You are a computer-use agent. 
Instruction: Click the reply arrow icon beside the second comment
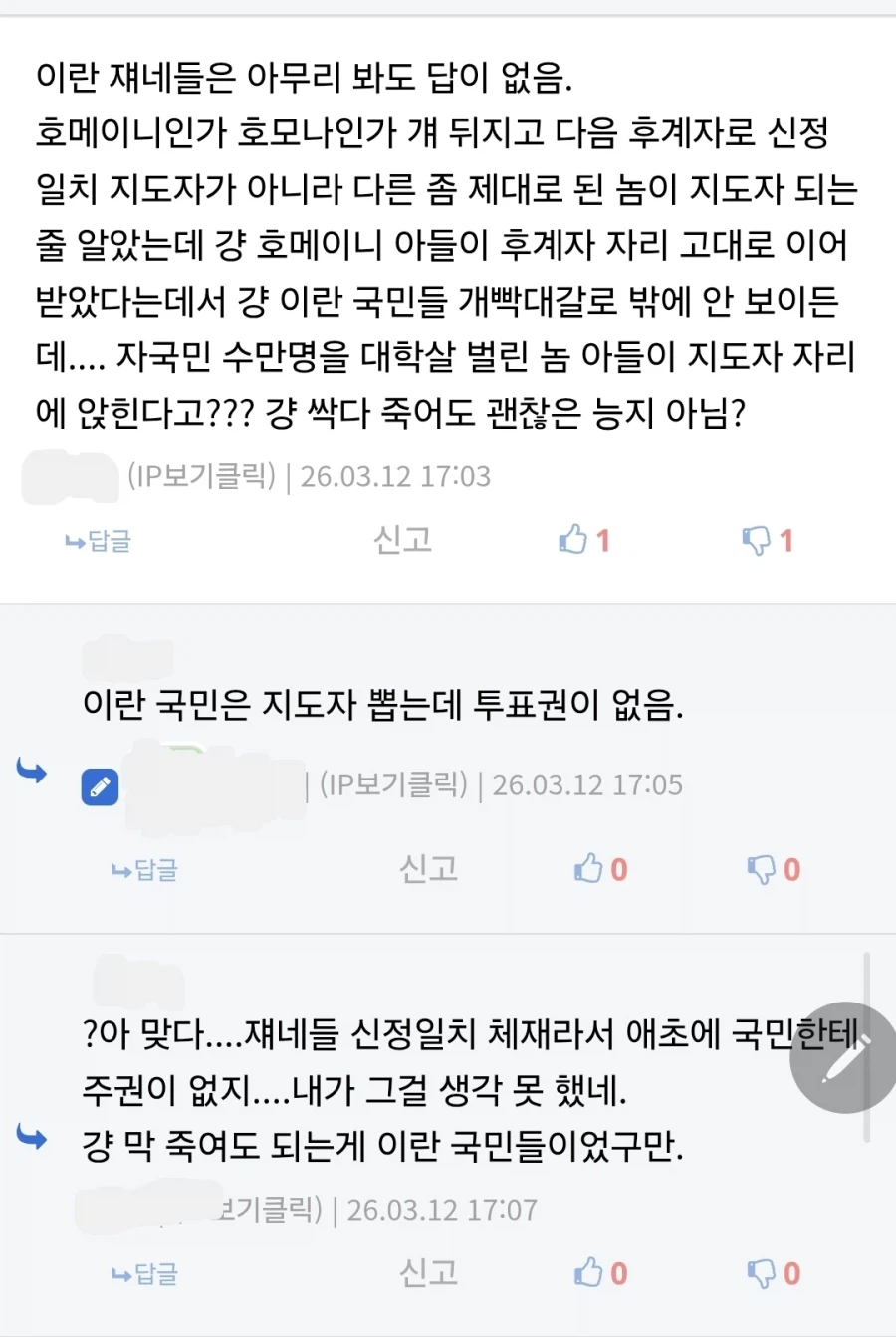click(x=32, y=772)
